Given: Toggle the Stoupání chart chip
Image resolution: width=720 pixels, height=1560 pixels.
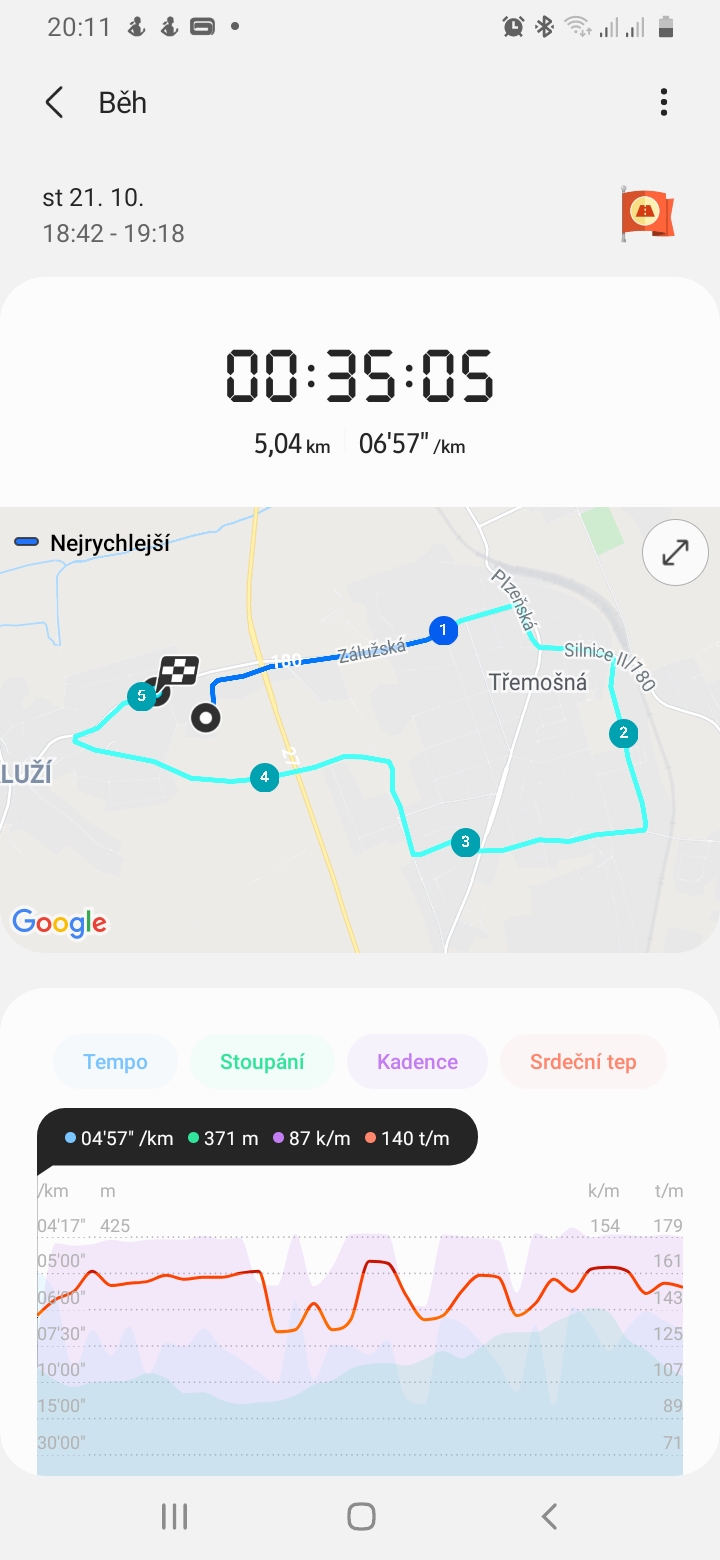Looking at the screenshot, I should click(262, 1062).
